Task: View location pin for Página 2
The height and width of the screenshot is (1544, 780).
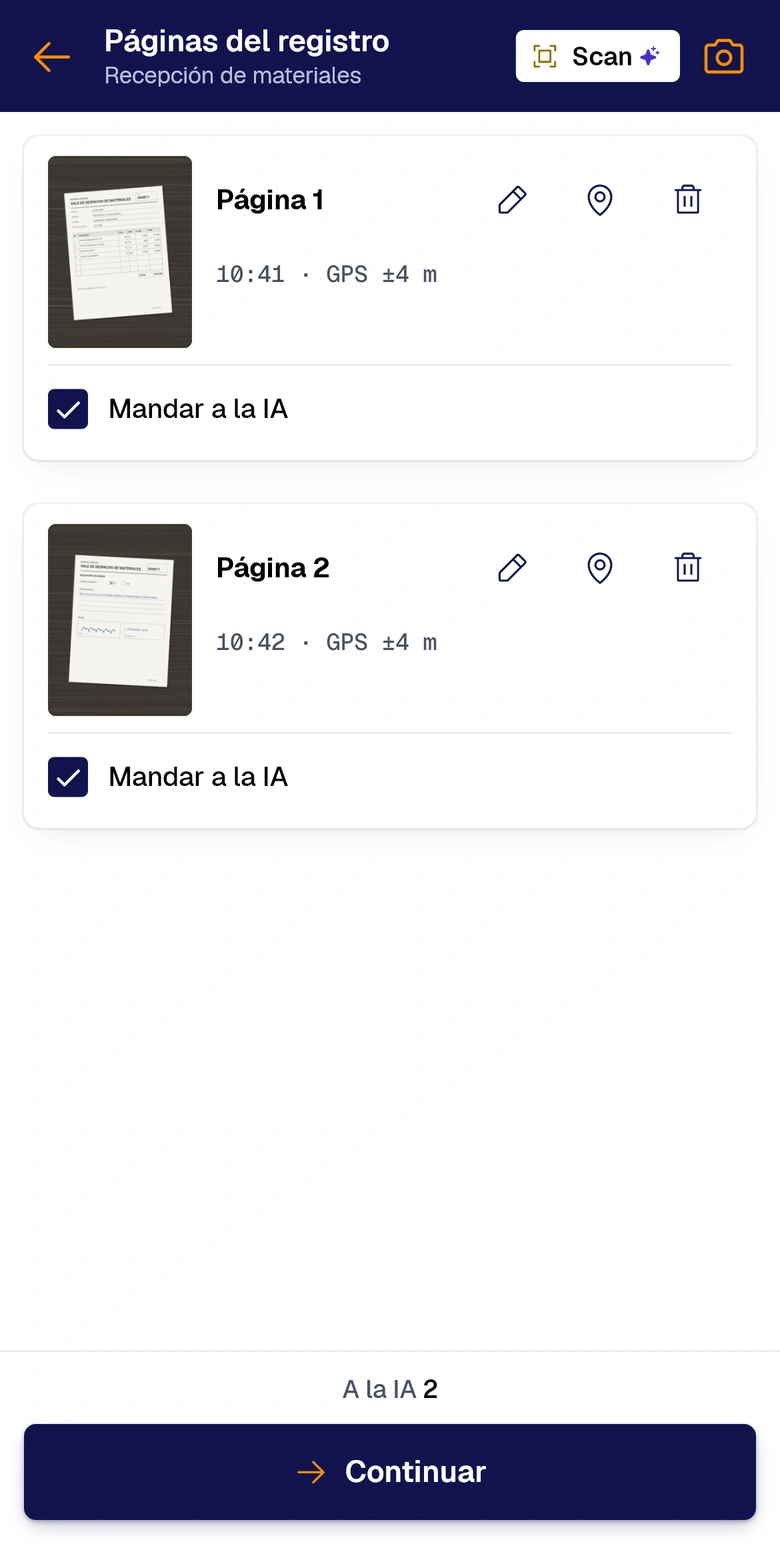Action: 599,568
